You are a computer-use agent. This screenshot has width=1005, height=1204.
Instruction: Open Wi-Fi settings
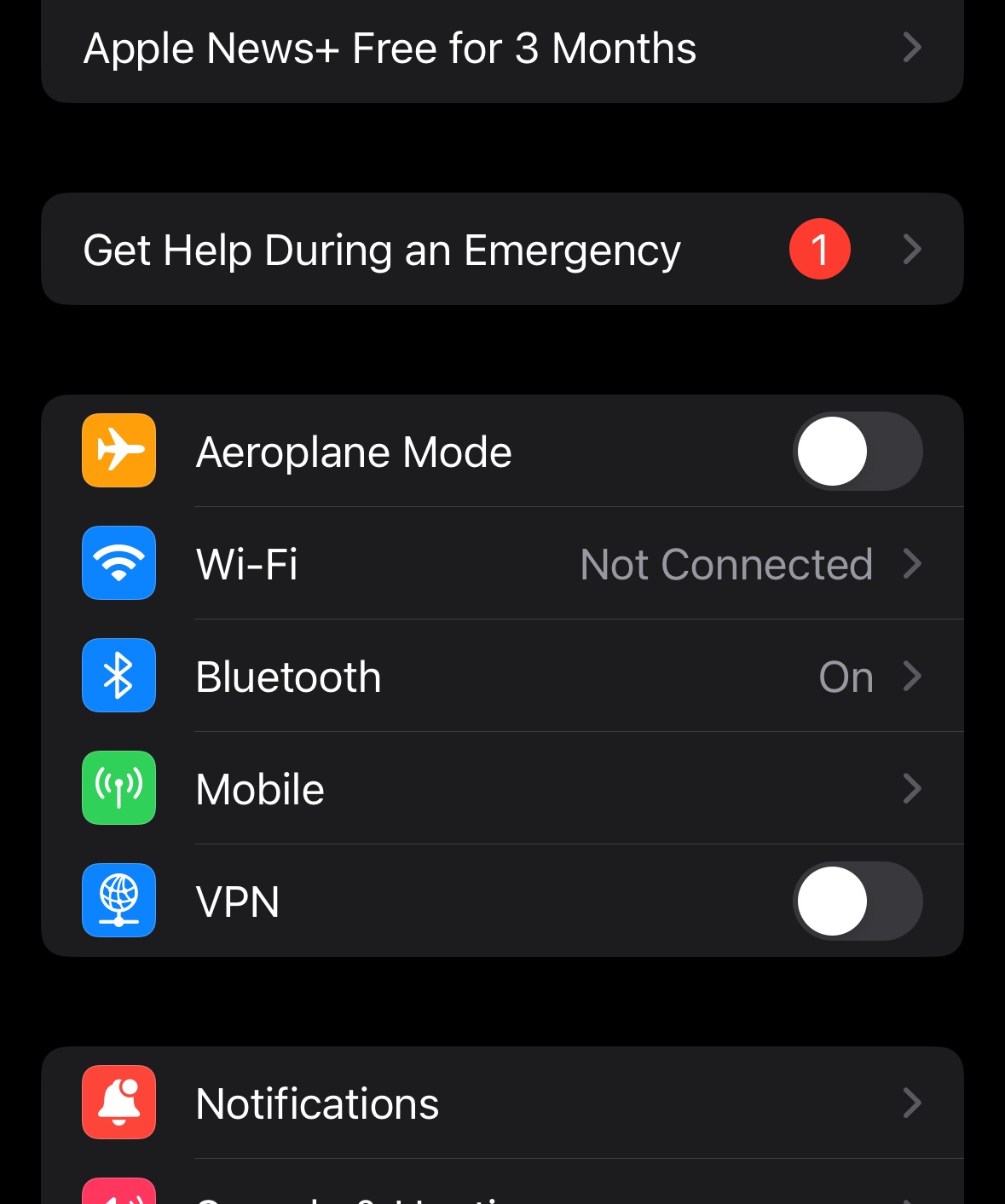pyautogui.click(x=501, y=564)
